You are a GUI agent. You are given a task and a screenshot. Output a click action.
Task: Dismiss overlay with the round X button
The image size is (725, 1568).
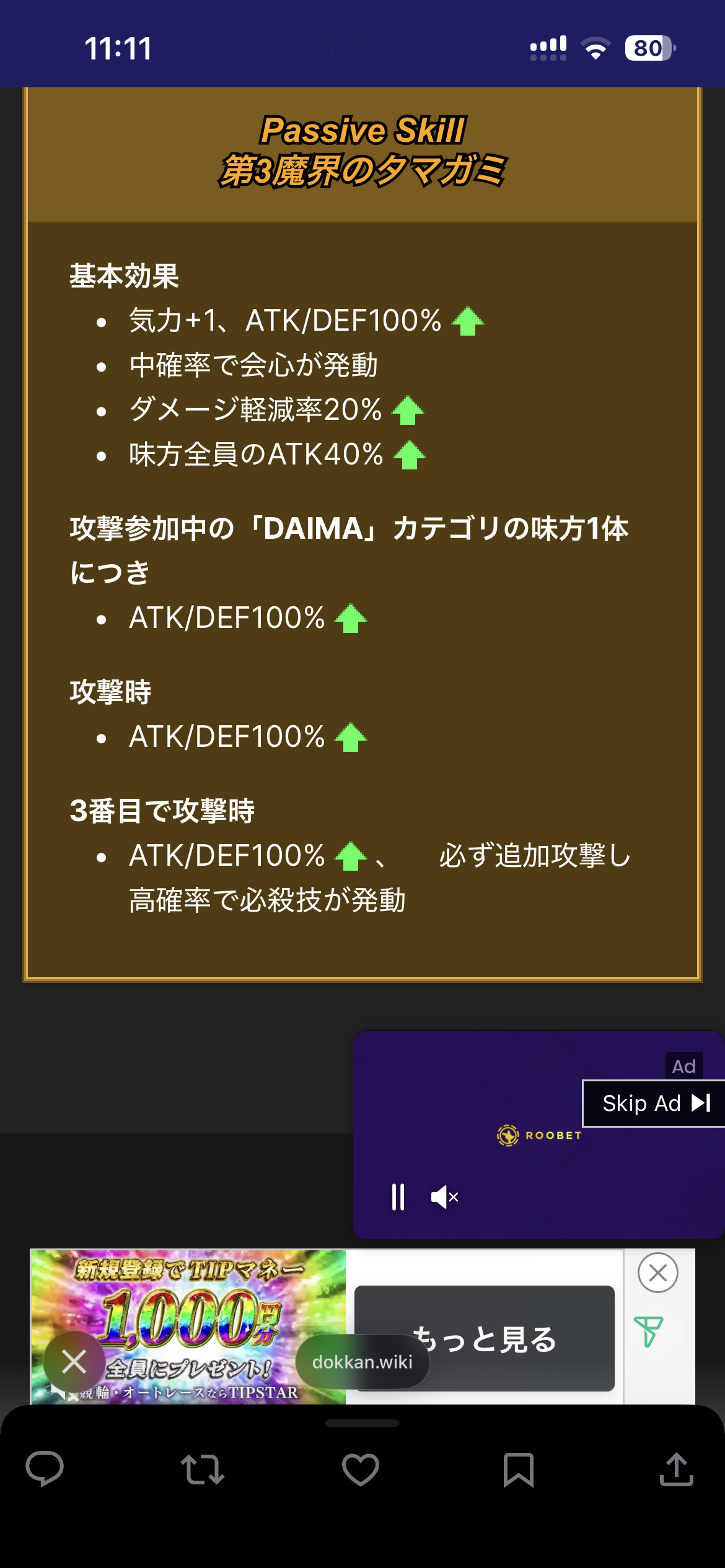pyautogui.click(x=74, y=1361)
